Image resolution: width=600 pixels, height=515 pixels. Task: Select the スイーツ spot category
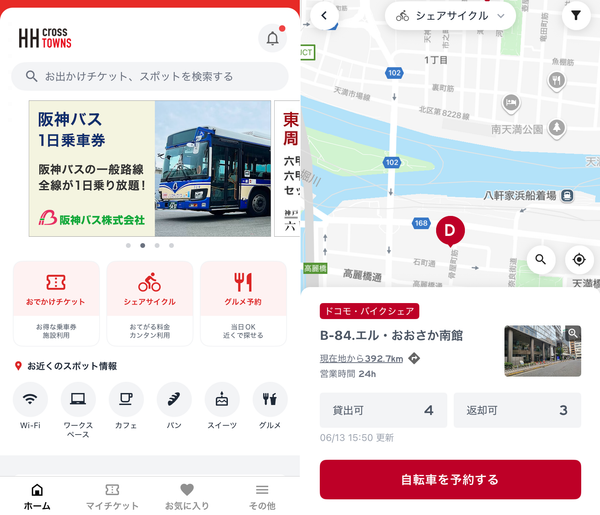[x=222, y=406]
